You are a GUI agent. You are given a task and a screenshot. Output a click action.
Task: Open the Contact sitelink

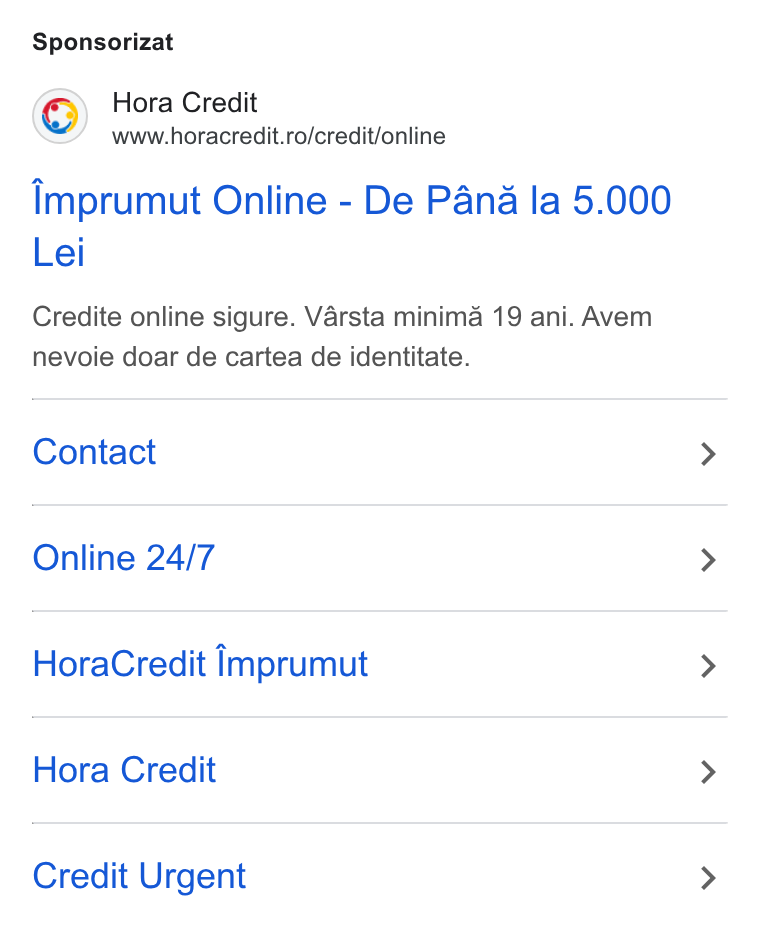[379, 453]
